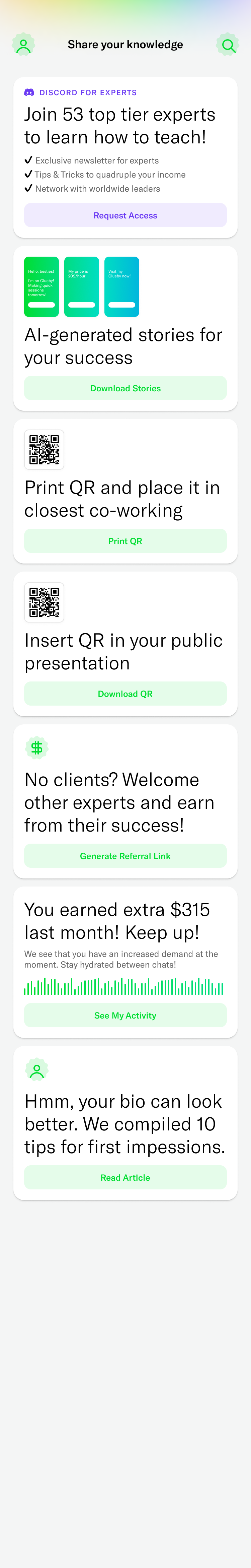
Task: Open the profile icon in header
Action: pyautogui.click(x=23, y=45)
